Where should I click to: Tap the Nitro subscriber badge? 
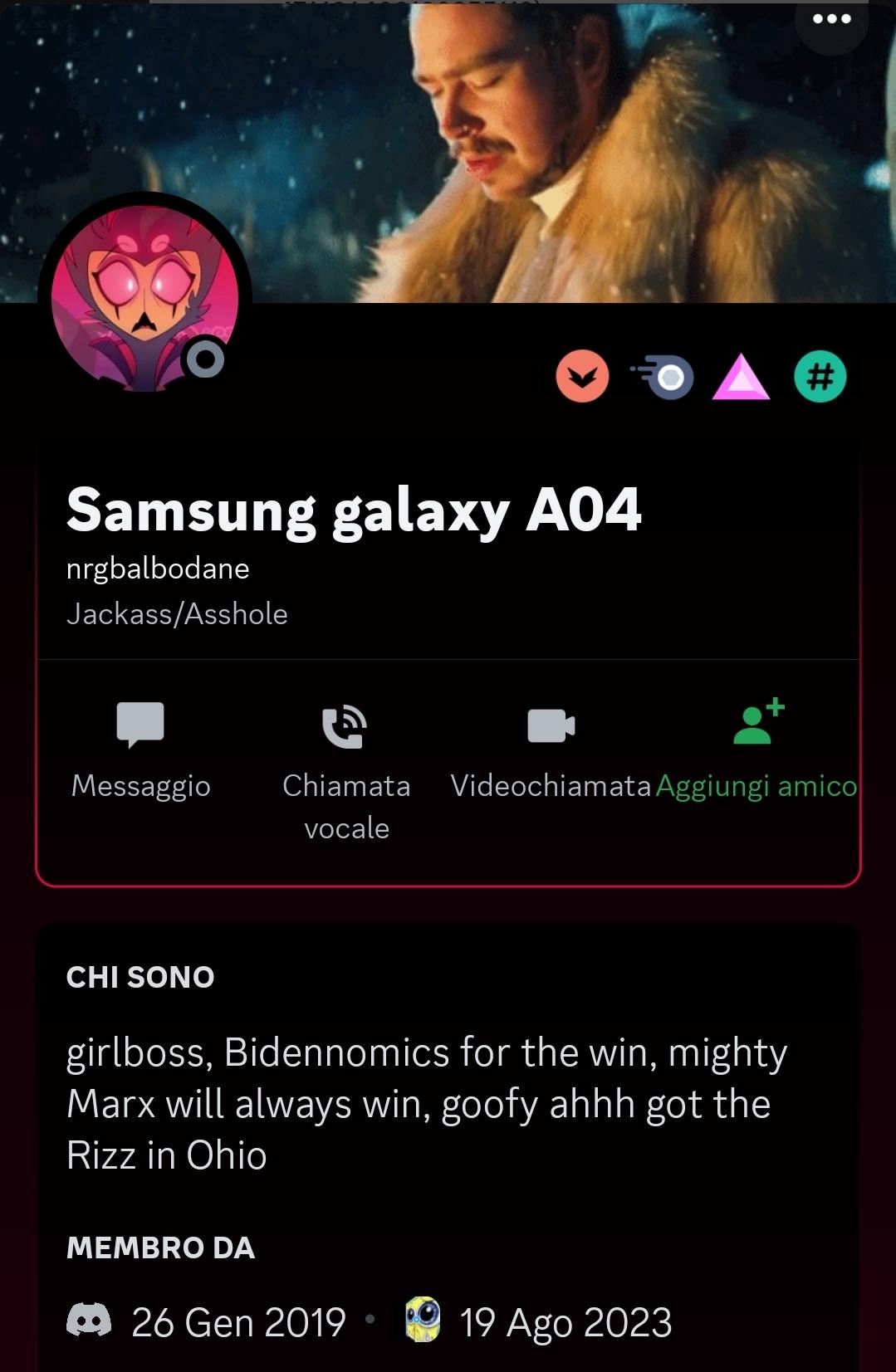click(663, 377)
